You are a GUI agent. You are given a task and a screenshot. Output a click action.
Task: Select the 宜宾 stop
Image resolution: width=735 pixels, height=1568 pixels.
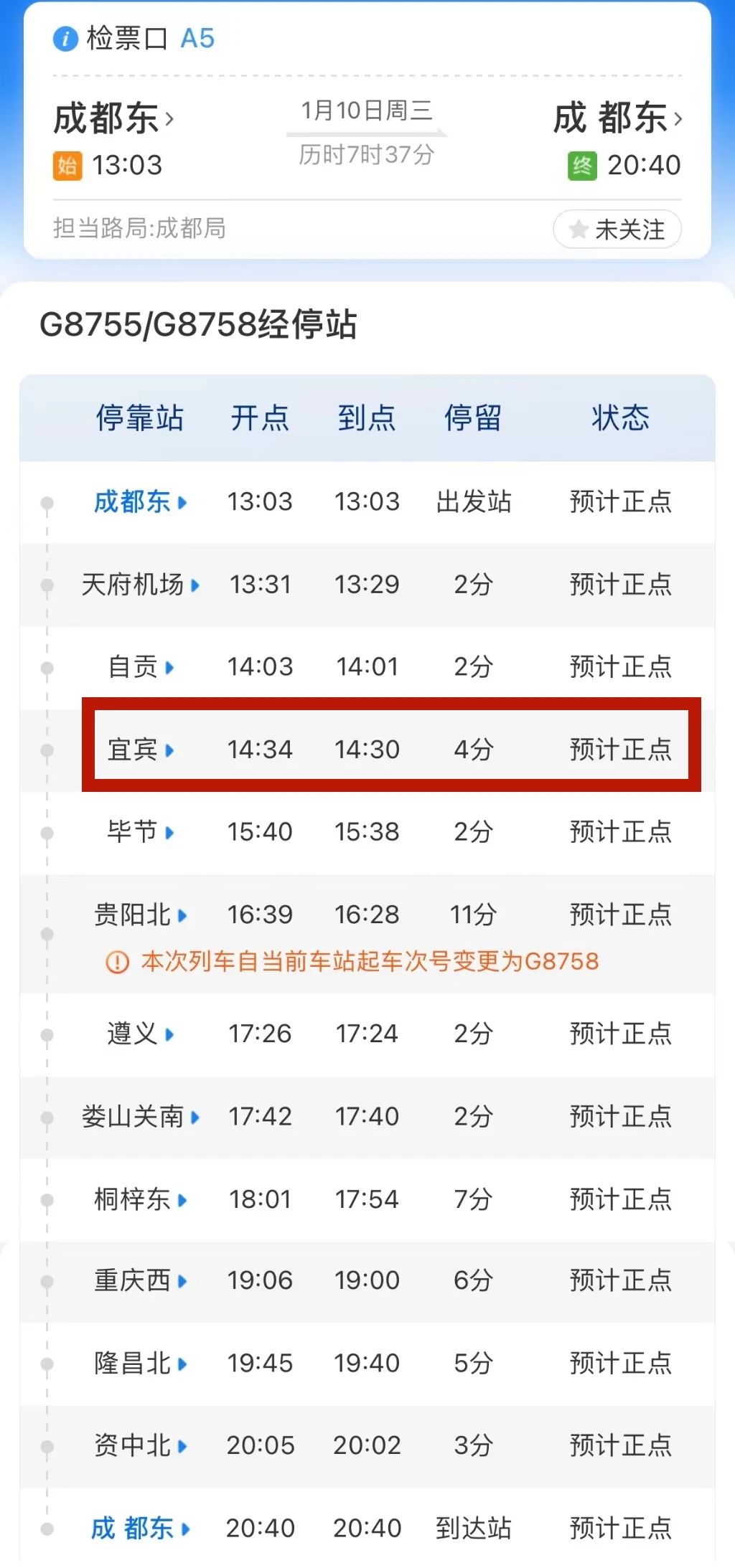pyautogui.click(x=140, y=750)
